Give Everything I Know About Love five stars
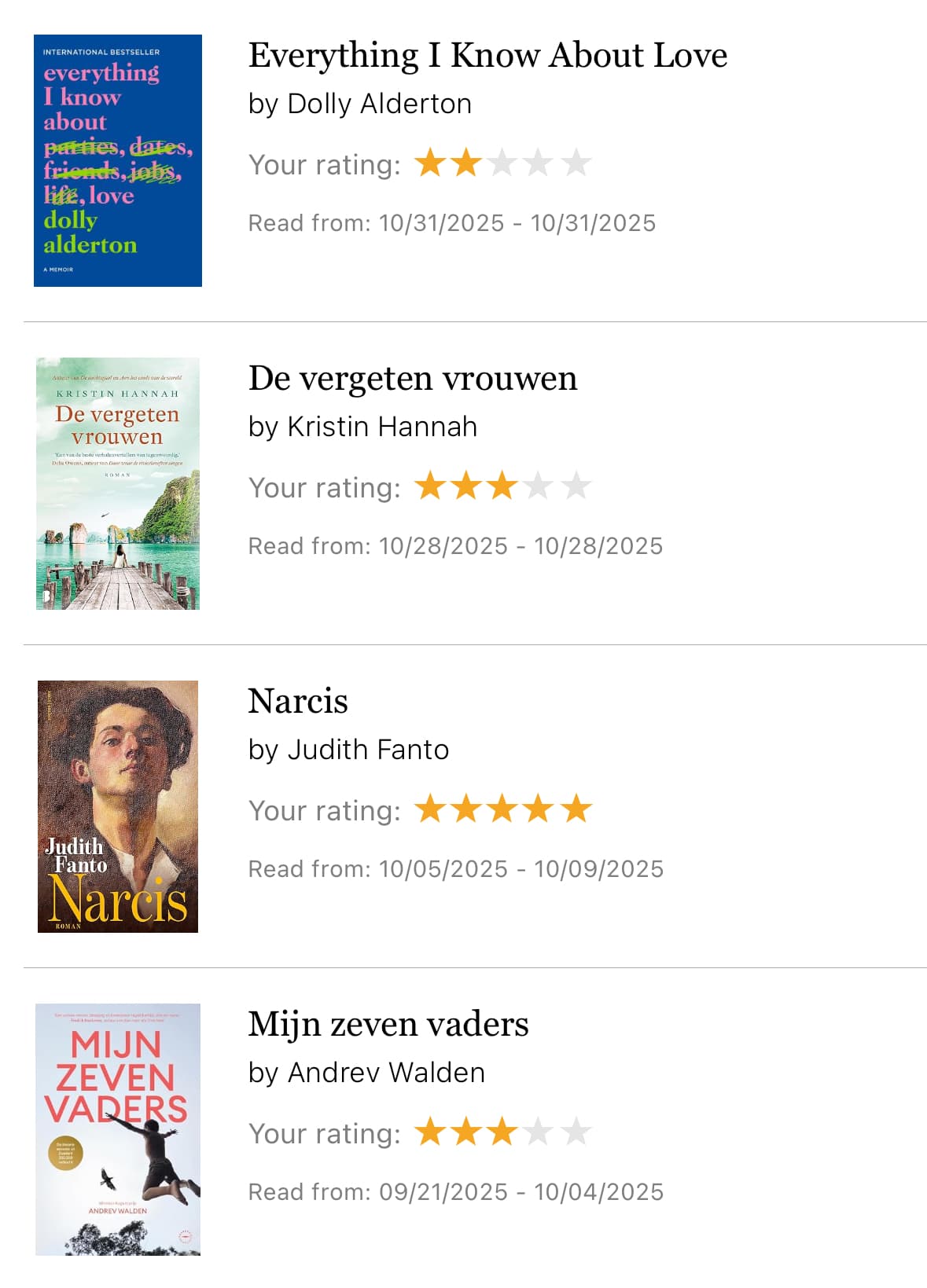 pyautogui.click(x=576, y=163)
